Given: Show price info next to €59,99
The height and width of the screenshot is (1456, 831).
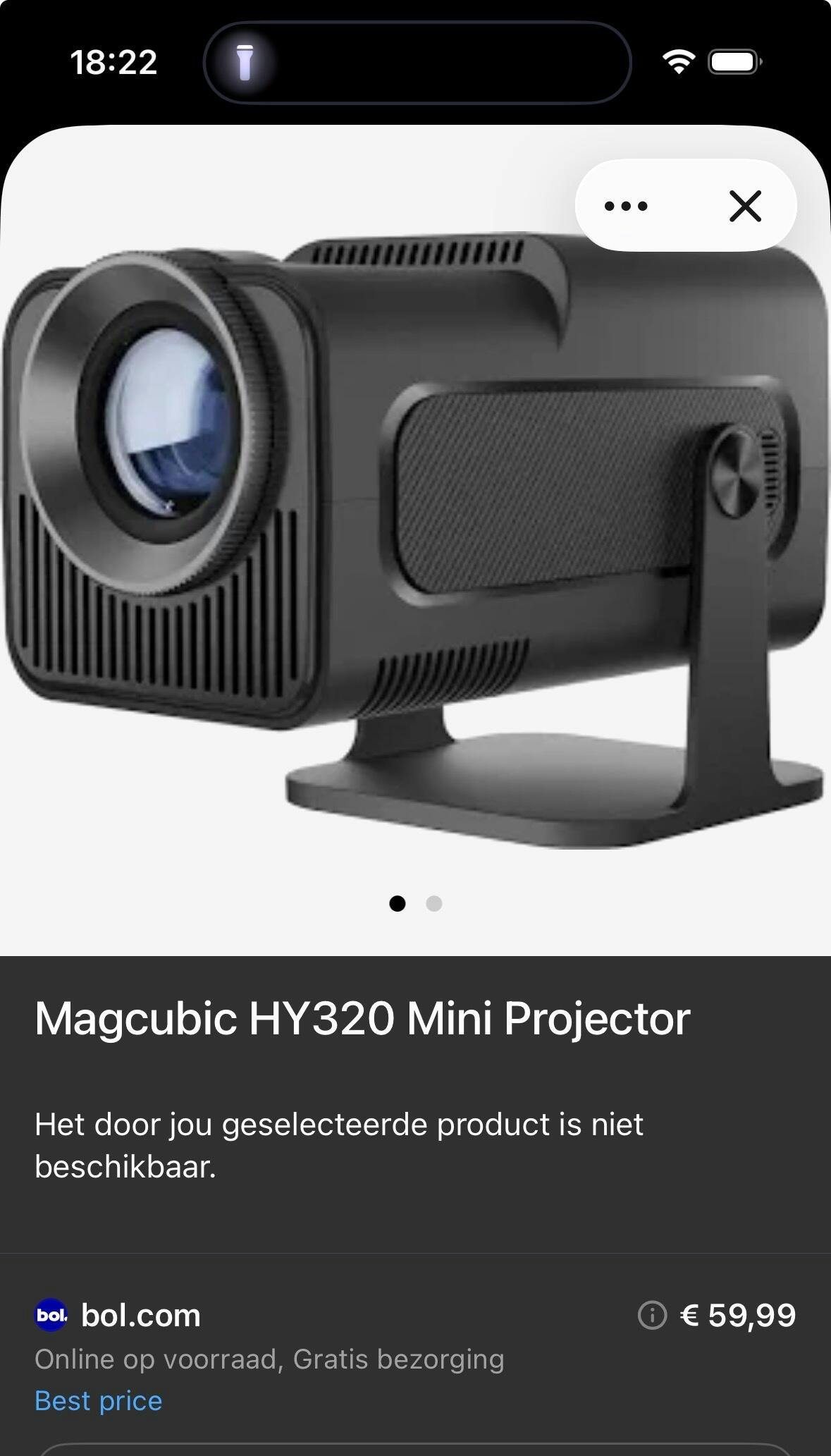Looking at the screenshot, I should [x=652, y=1316].
